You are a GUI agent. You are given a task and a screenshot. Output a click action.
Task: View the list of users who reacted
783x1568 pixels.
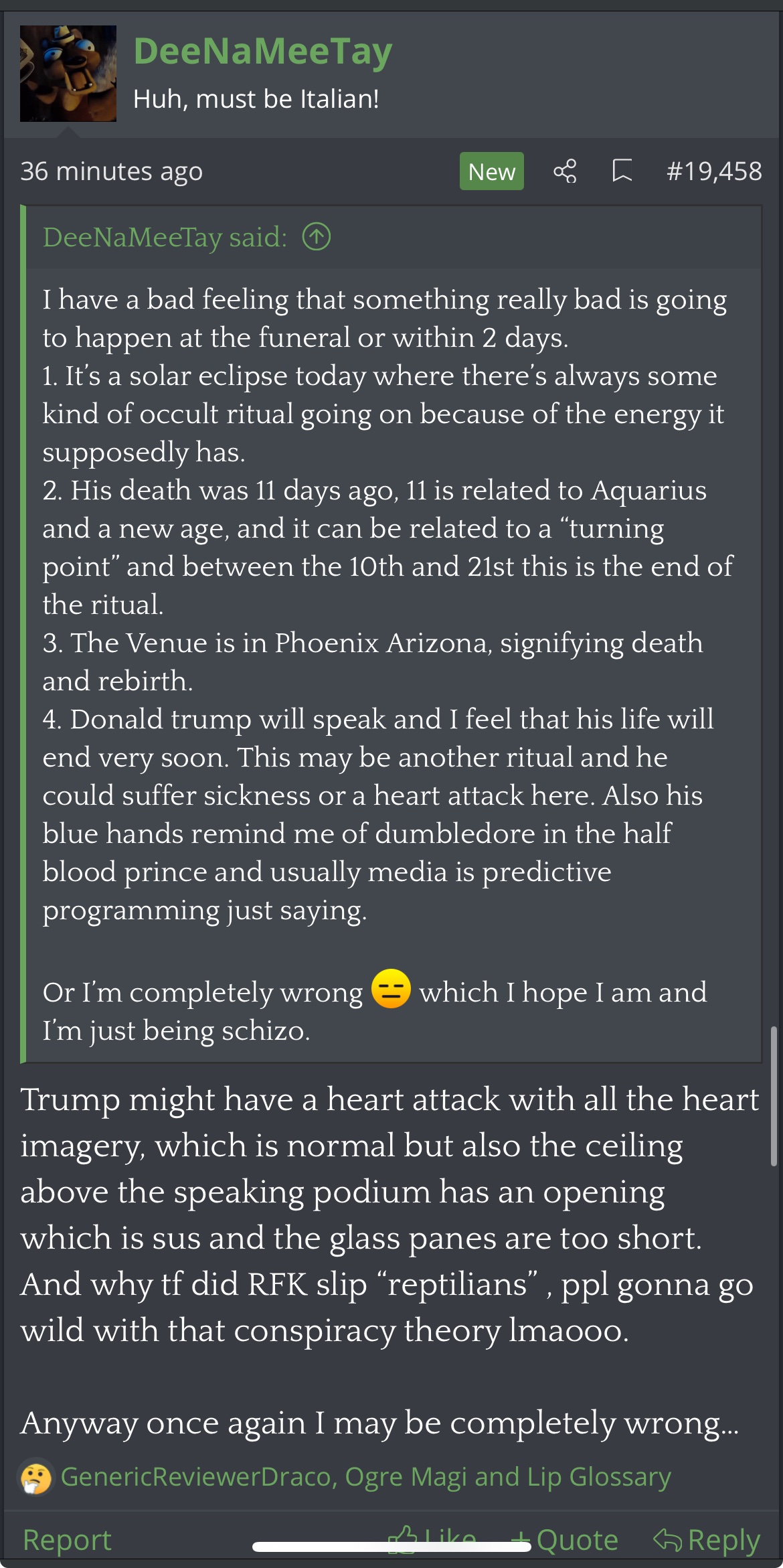(365, 1476)
